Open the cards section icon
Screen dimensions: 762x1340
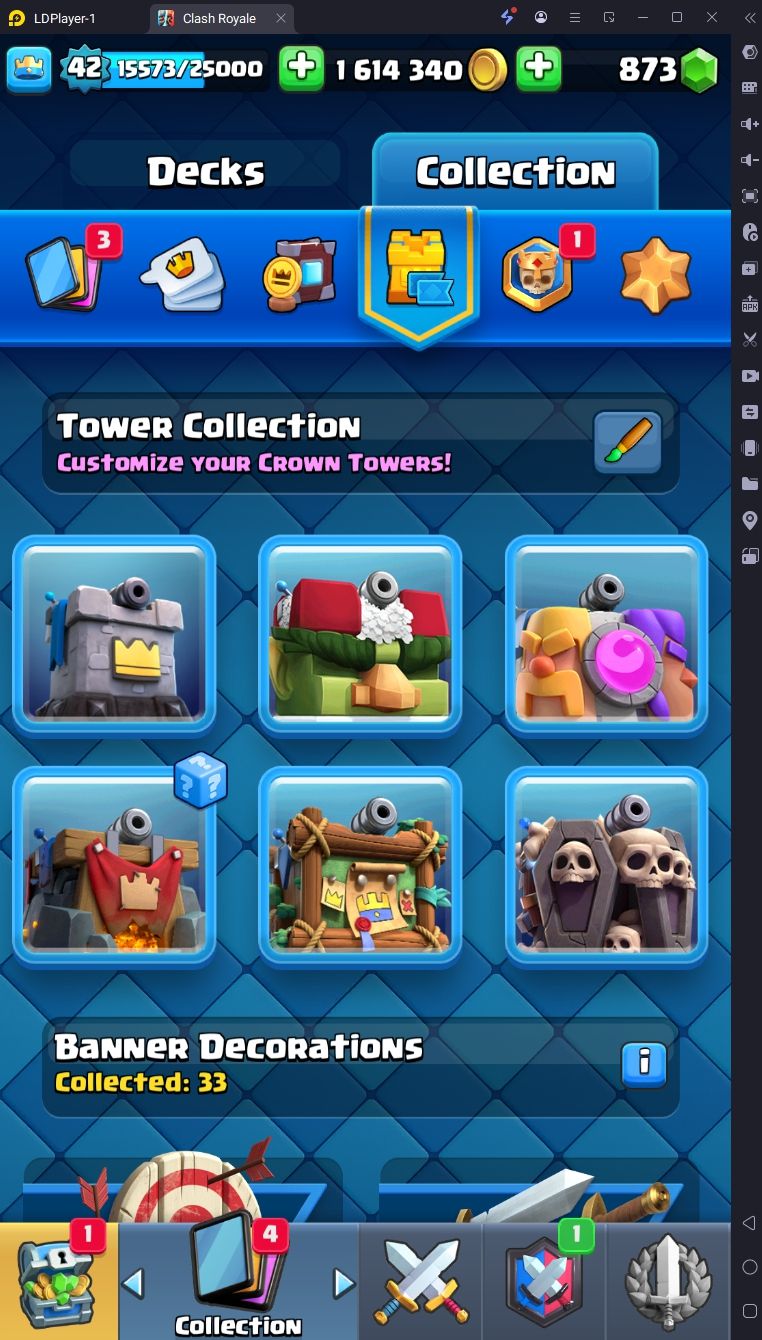point(64,274)
